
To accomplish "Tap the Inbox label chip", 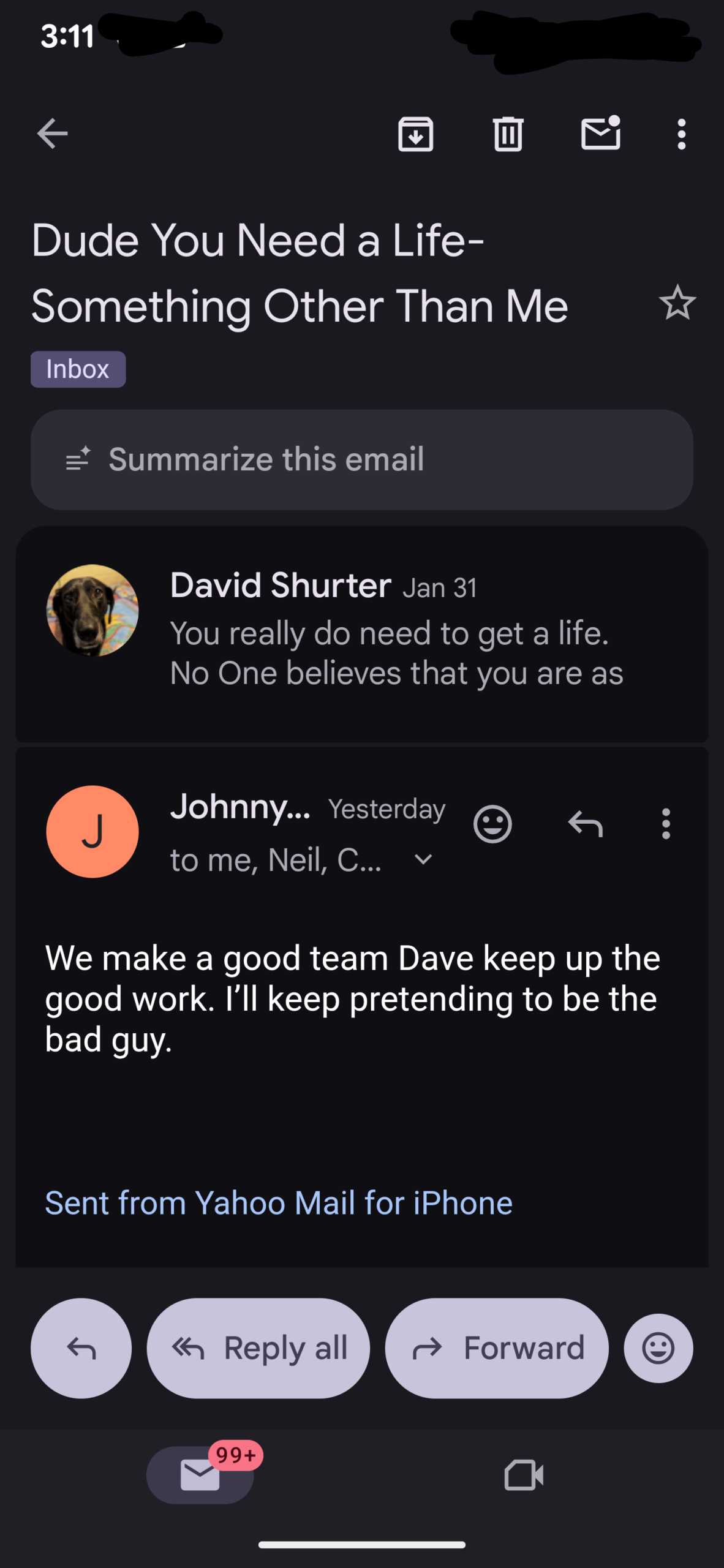I will point(78,369).
